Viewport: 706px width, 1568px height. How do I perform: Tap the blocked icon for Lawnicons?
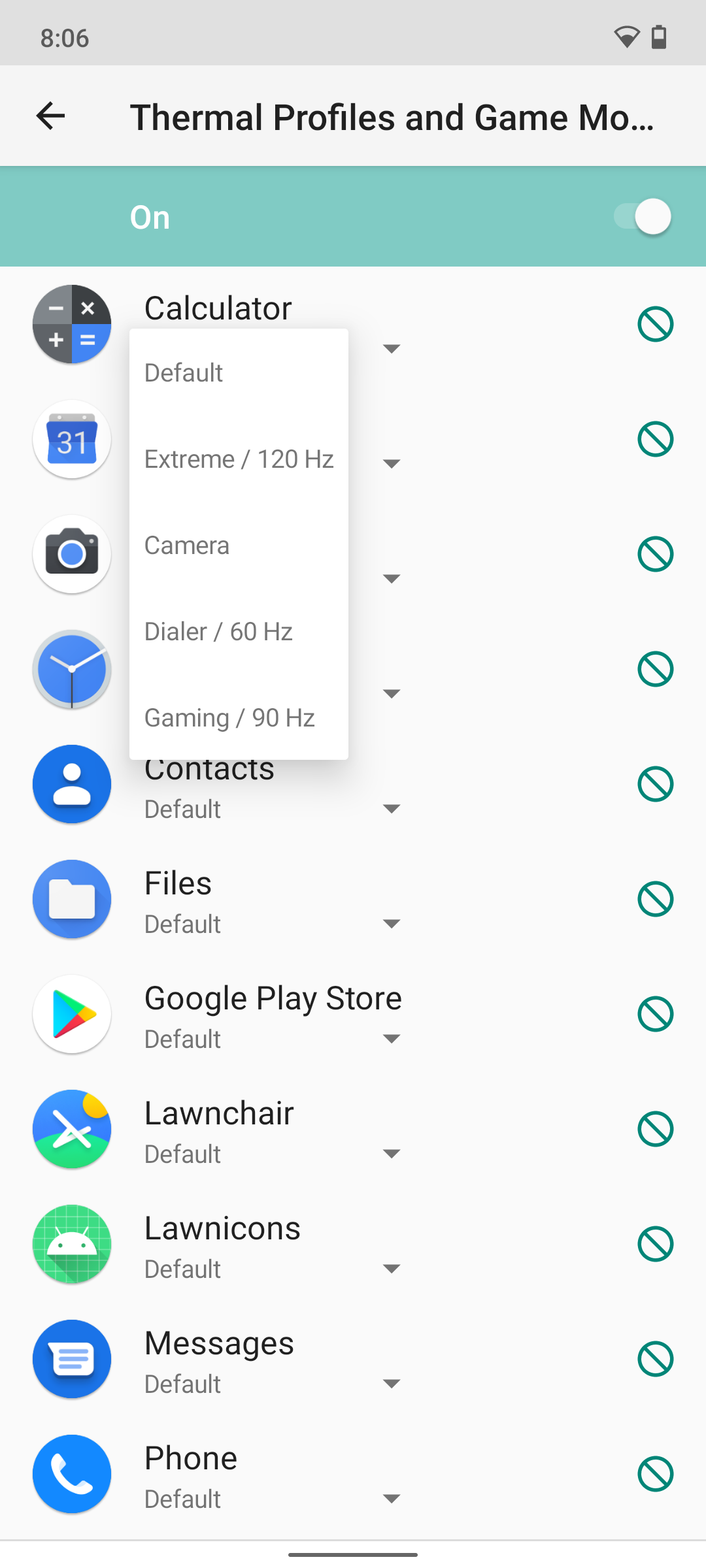click(x=655, y=1244)
